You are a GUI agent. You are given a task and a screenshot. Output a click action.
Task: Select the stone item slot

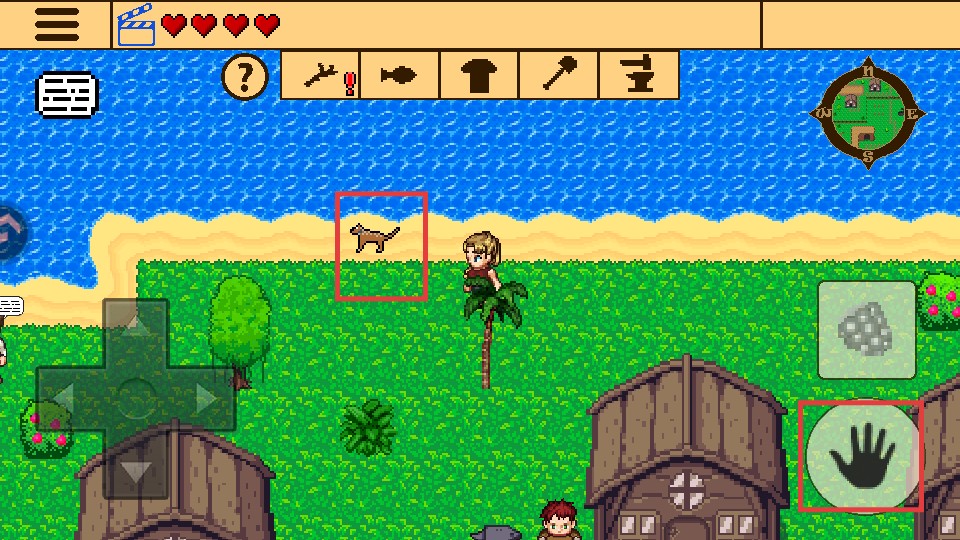pos(866,330)
